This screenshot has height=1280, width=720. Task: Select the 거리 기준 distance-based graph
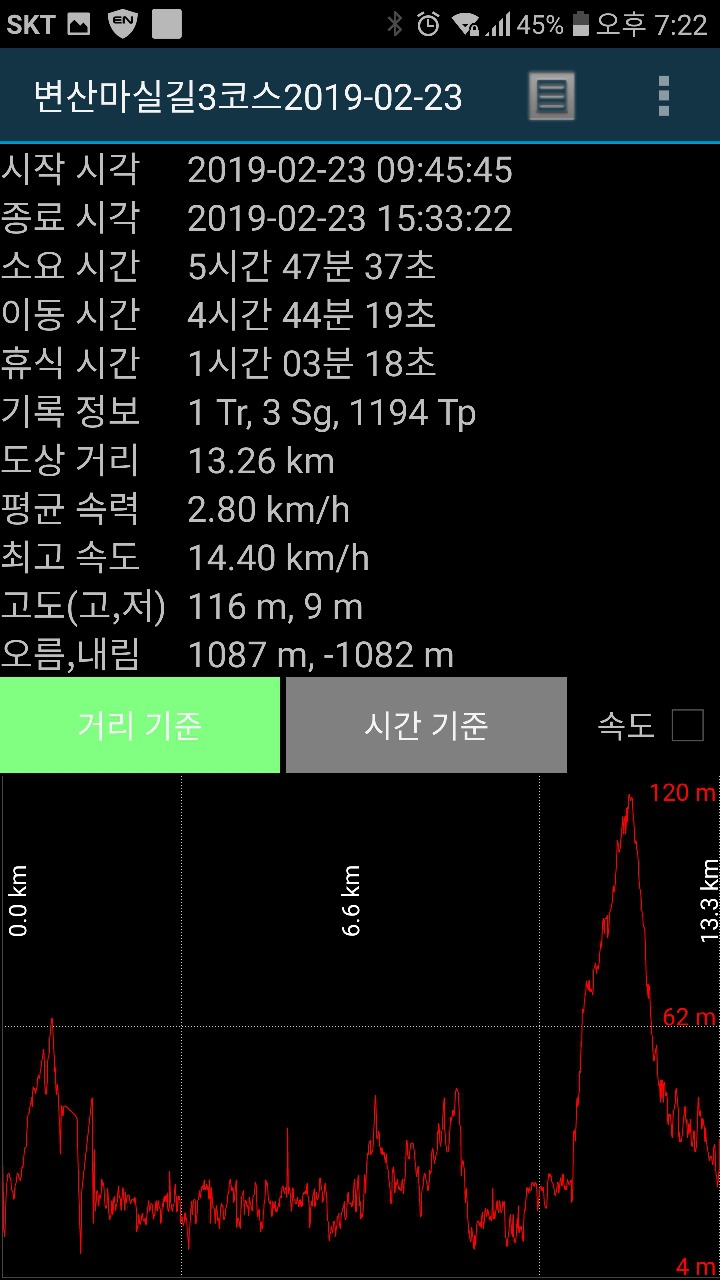click(140, 725)
